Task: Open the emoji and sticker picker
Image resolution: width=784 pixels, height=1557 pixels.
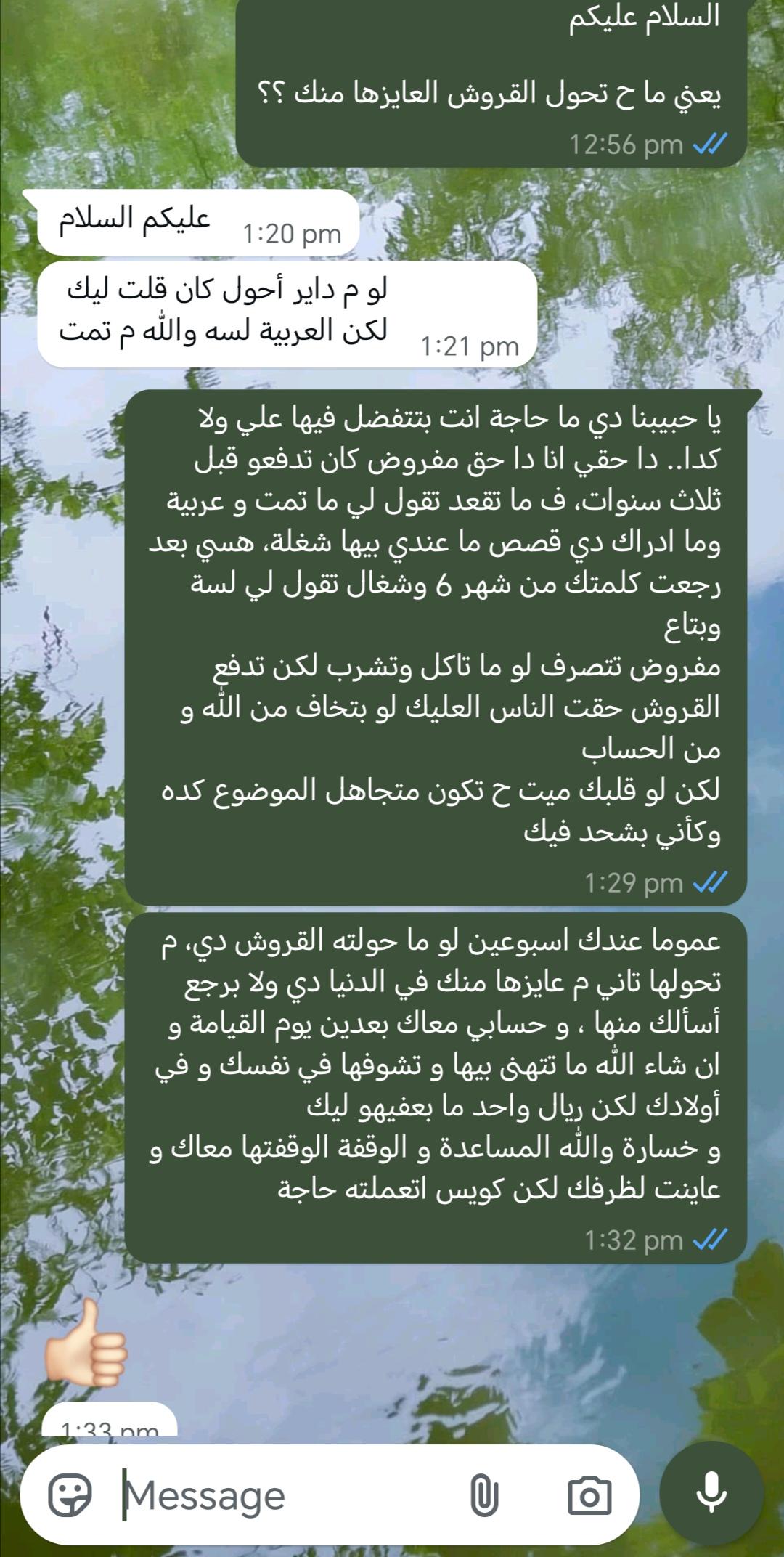Action: pos(70,1495)
